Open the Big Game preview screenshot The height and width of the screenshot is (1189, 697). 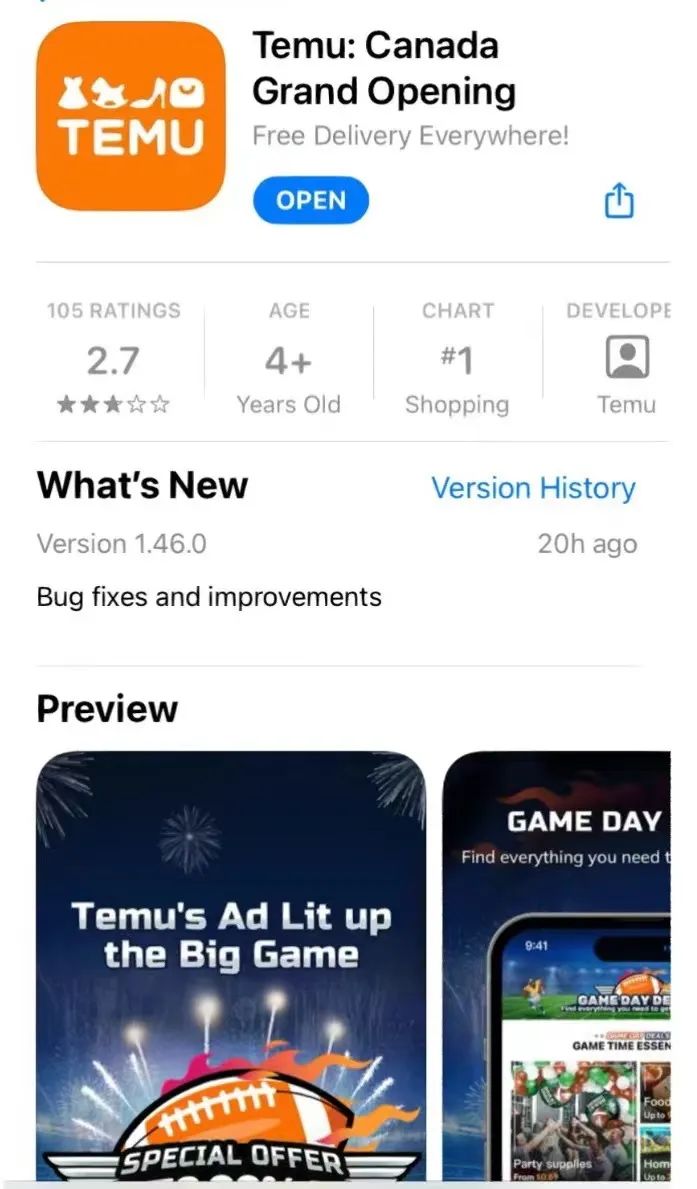[x=231, y=965]
